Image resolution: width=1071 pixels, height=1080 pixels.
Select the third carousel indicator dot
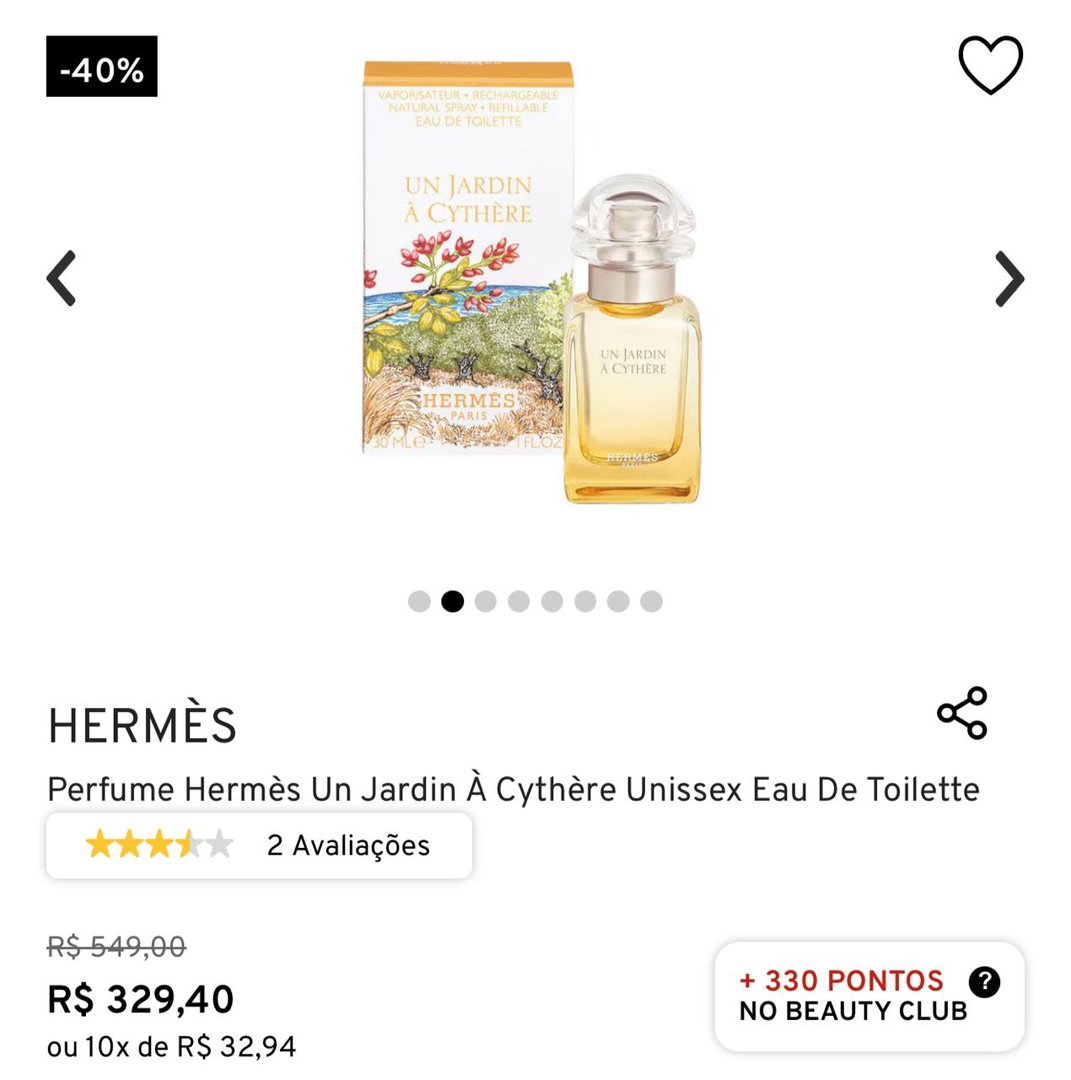[x=486, y=601]
